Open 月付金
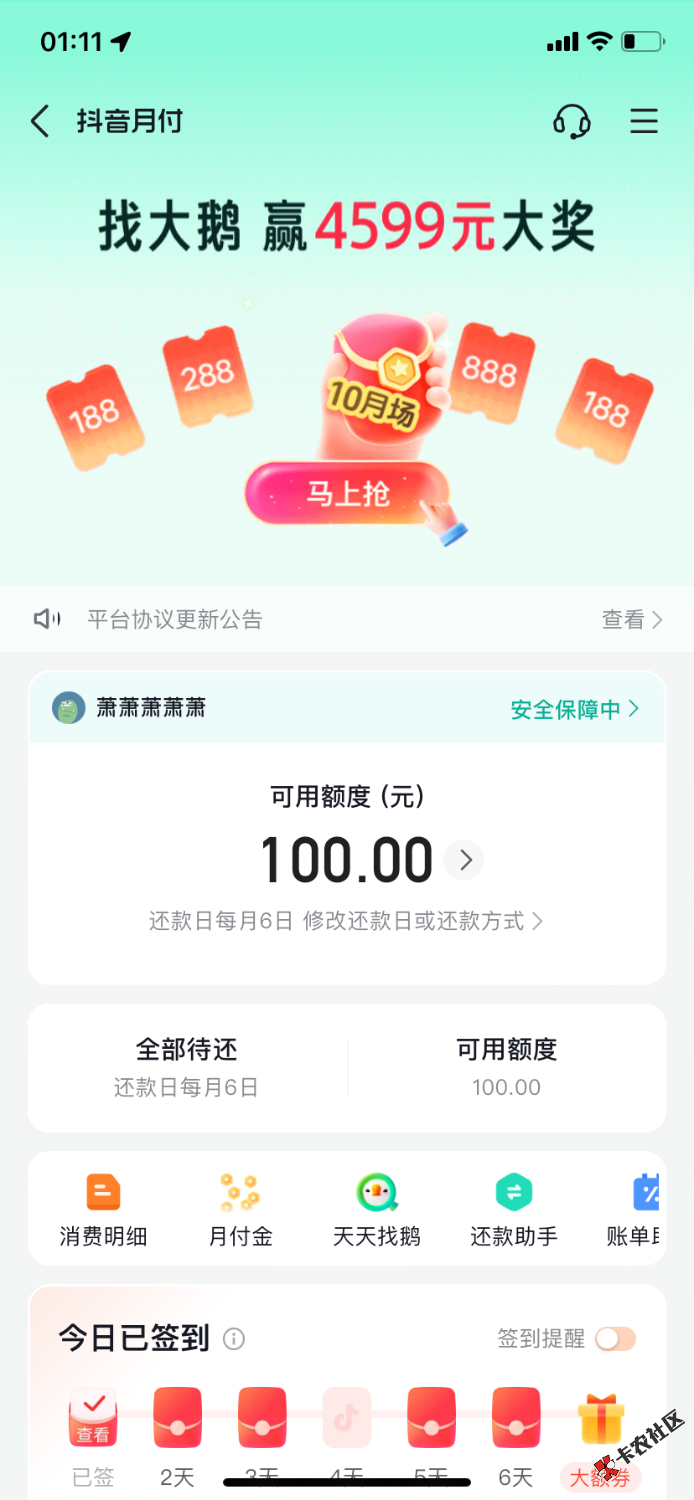Screen dimensions: 694x1500 click(240, 1210)
